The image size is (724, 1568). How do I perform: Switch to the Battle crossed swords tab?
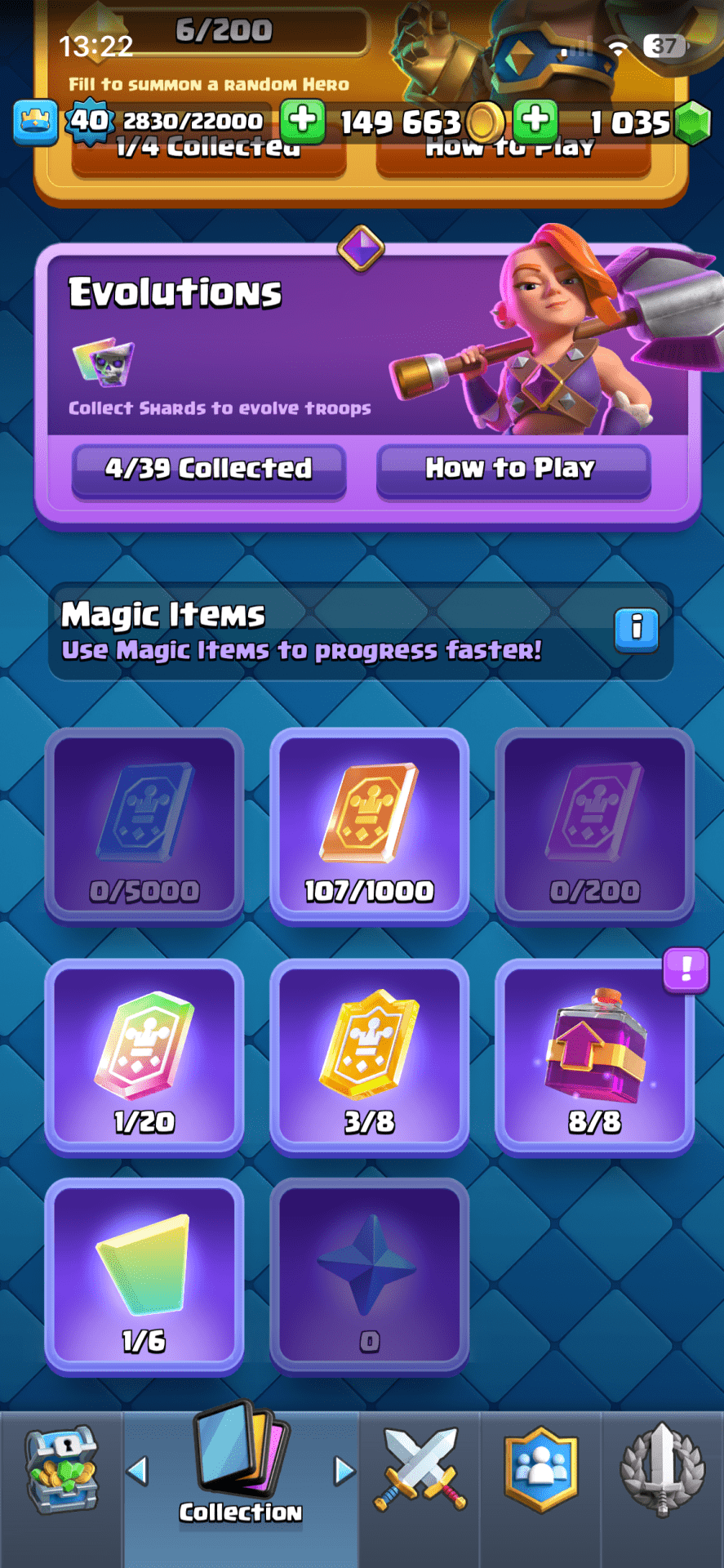pos(420,1470)
